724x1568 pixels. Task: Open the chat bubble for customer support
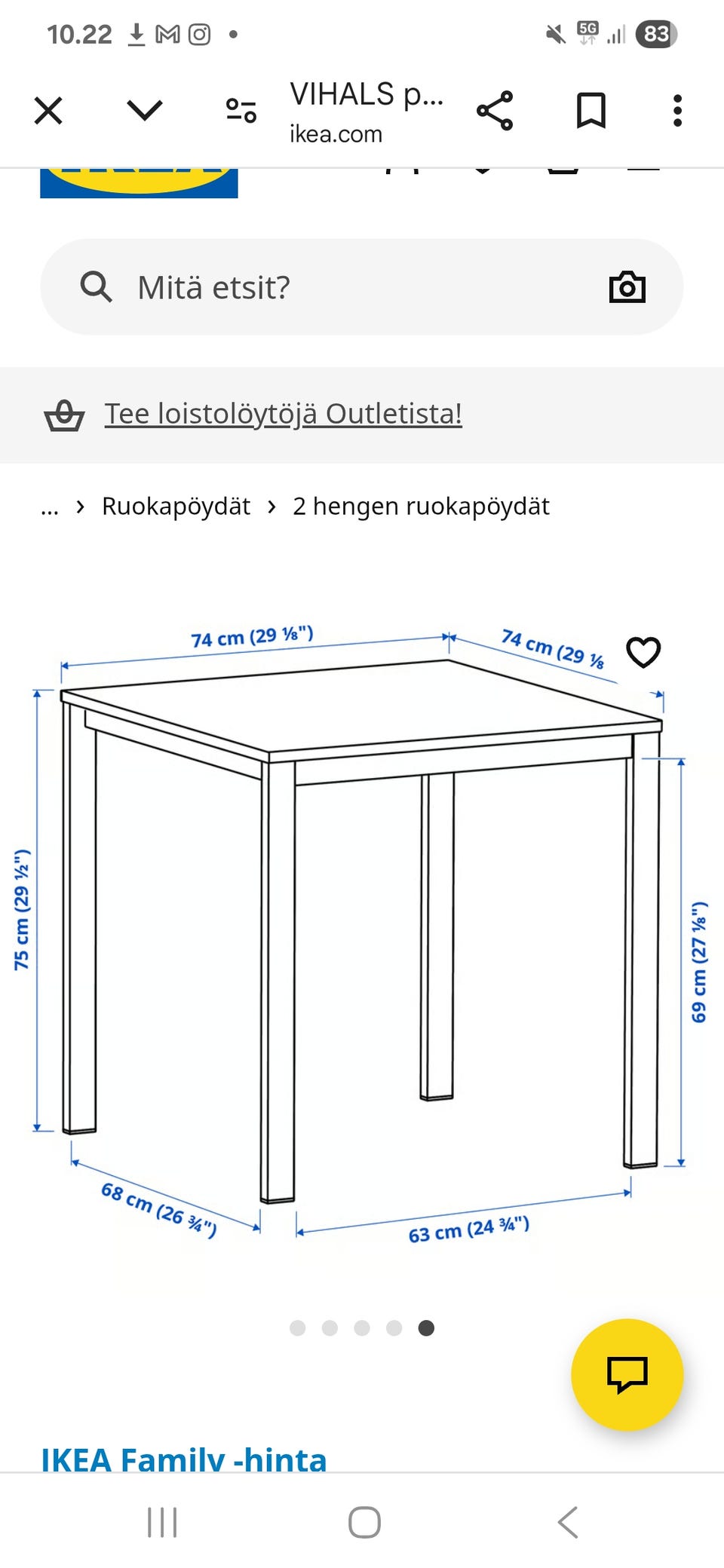tap(630, 1375)
